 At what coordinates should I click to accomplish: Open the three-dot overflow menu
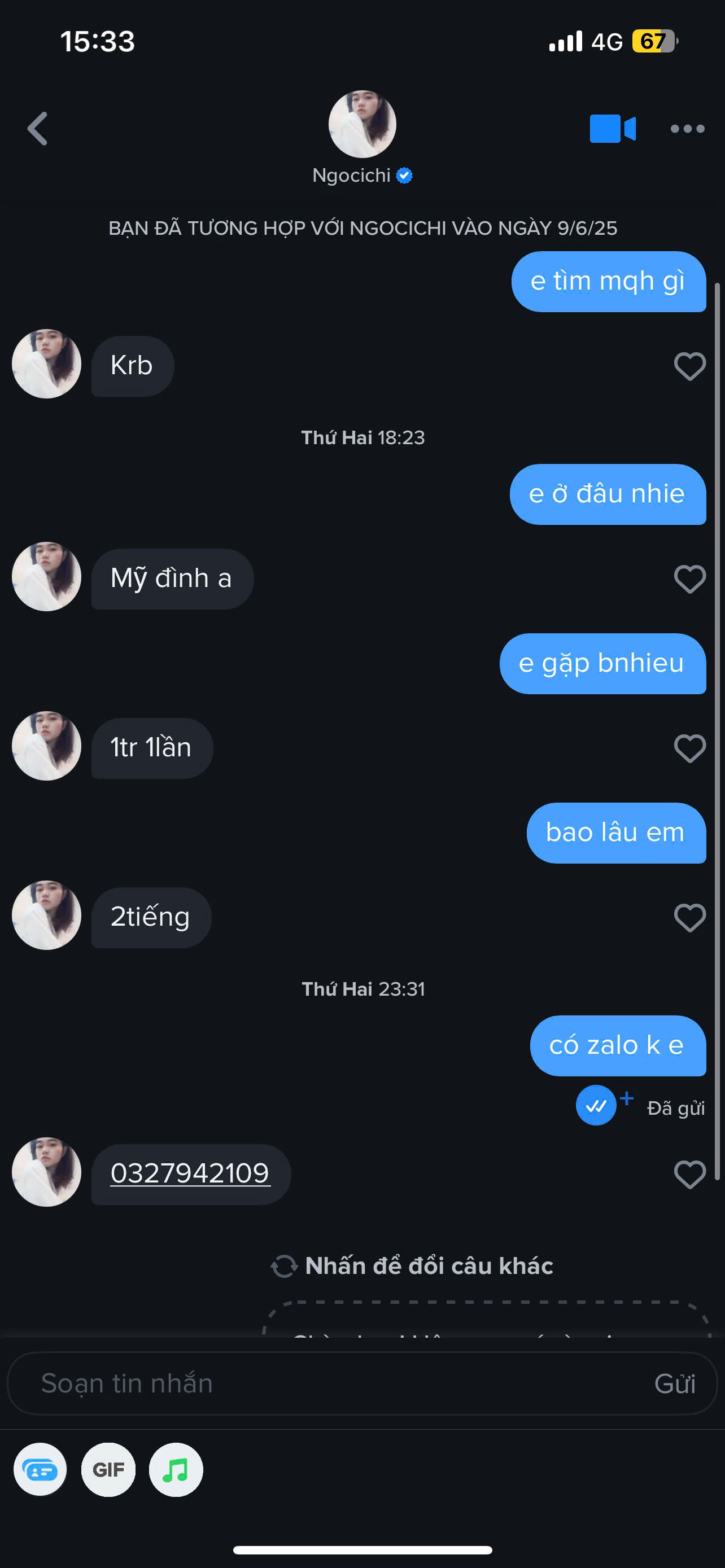pos(687,129)
